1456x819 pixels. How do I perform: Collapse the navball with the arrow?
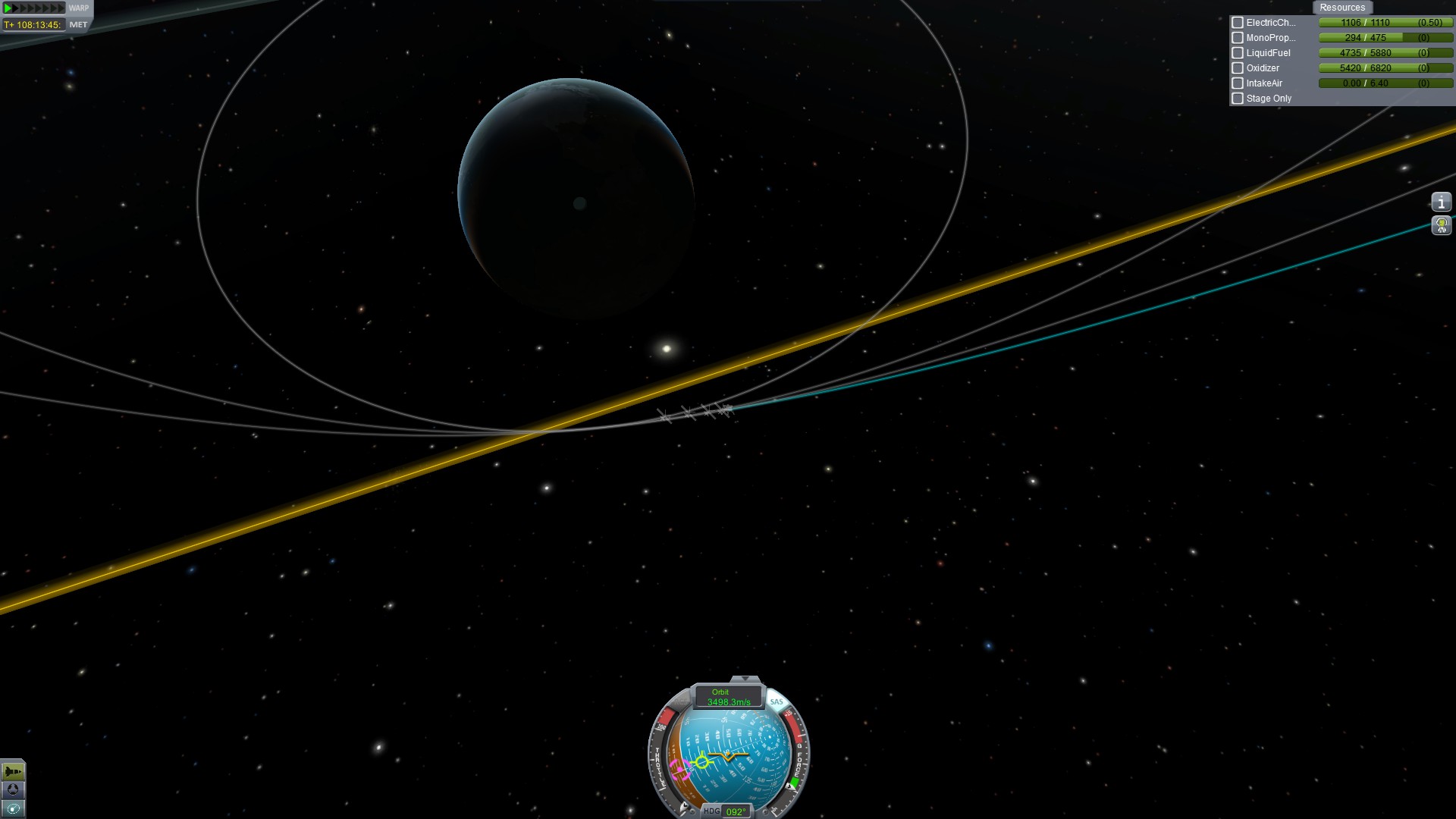745,679
